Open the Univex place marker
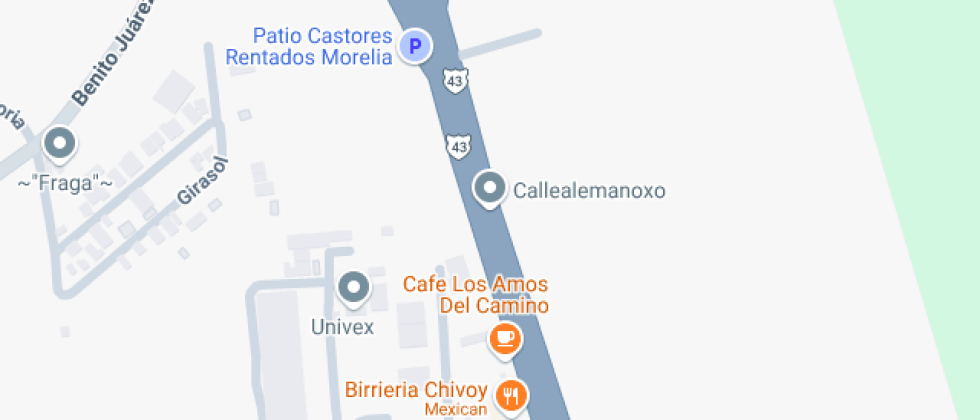 click(x=354, y=289)
